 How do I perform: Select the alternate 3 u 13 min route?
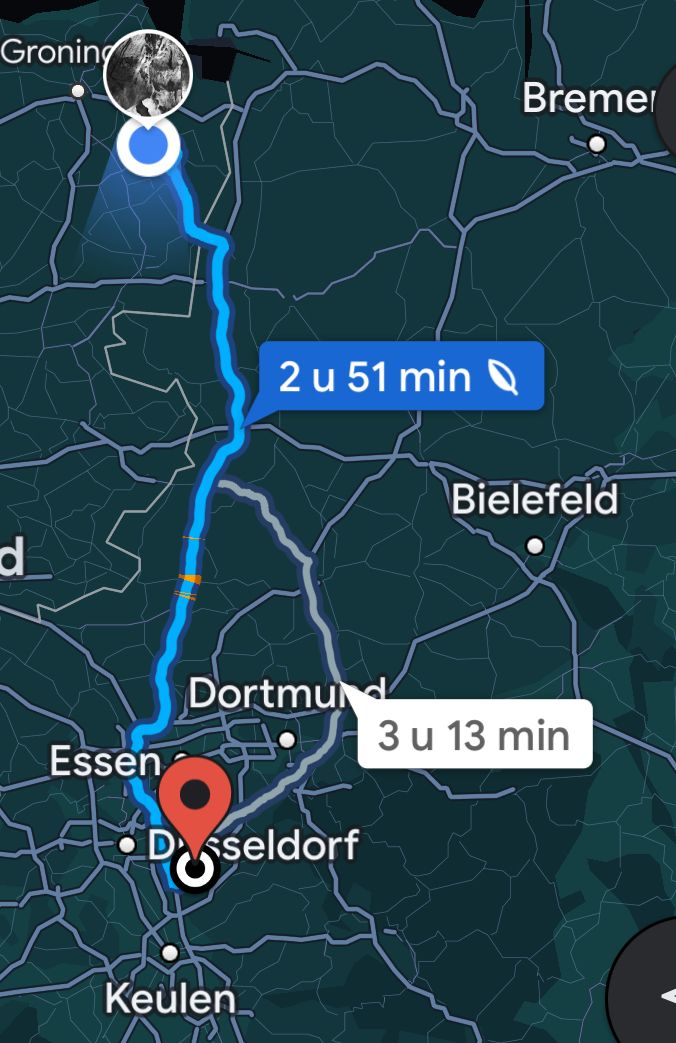pos(474,735)
